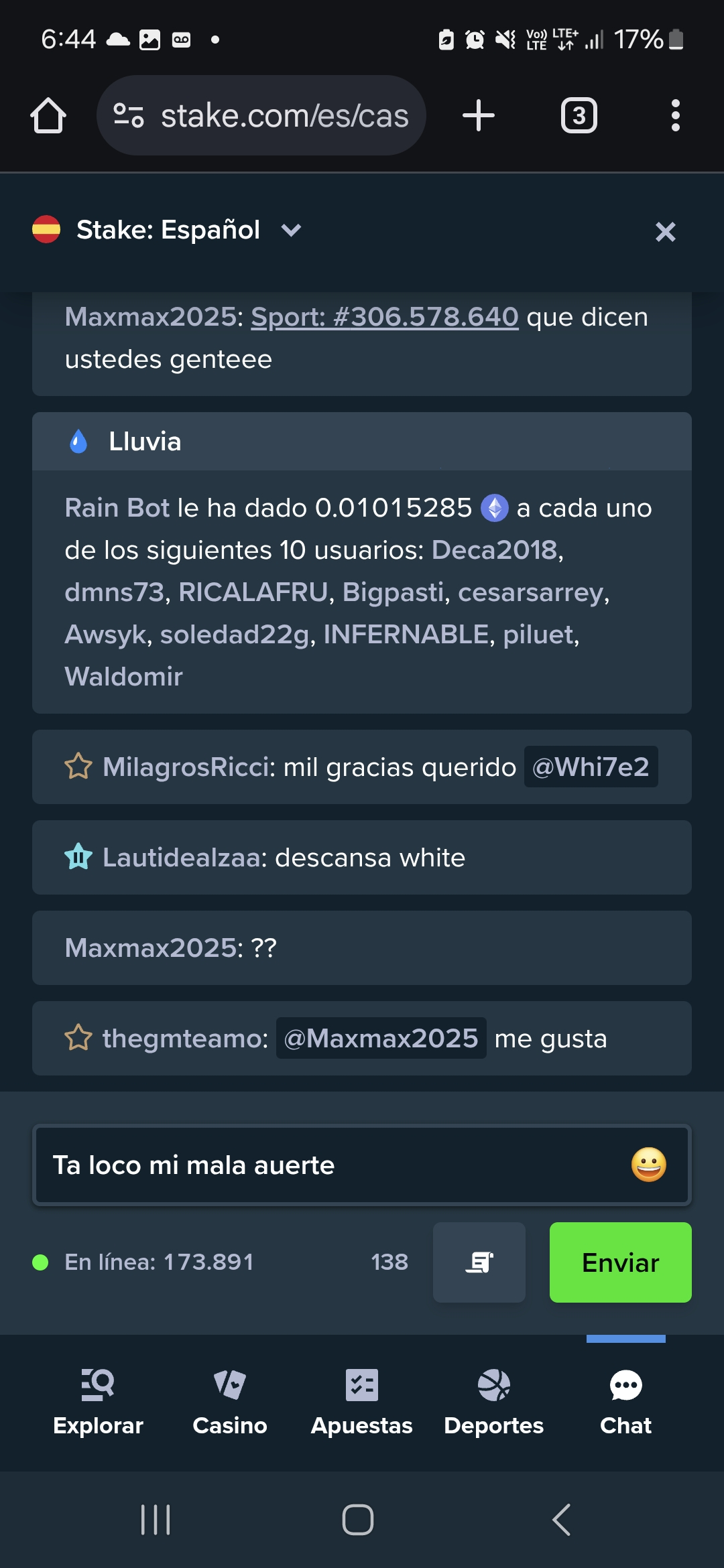
Task: Close the Stake chat panel
Action: click(x=665, y=232)
